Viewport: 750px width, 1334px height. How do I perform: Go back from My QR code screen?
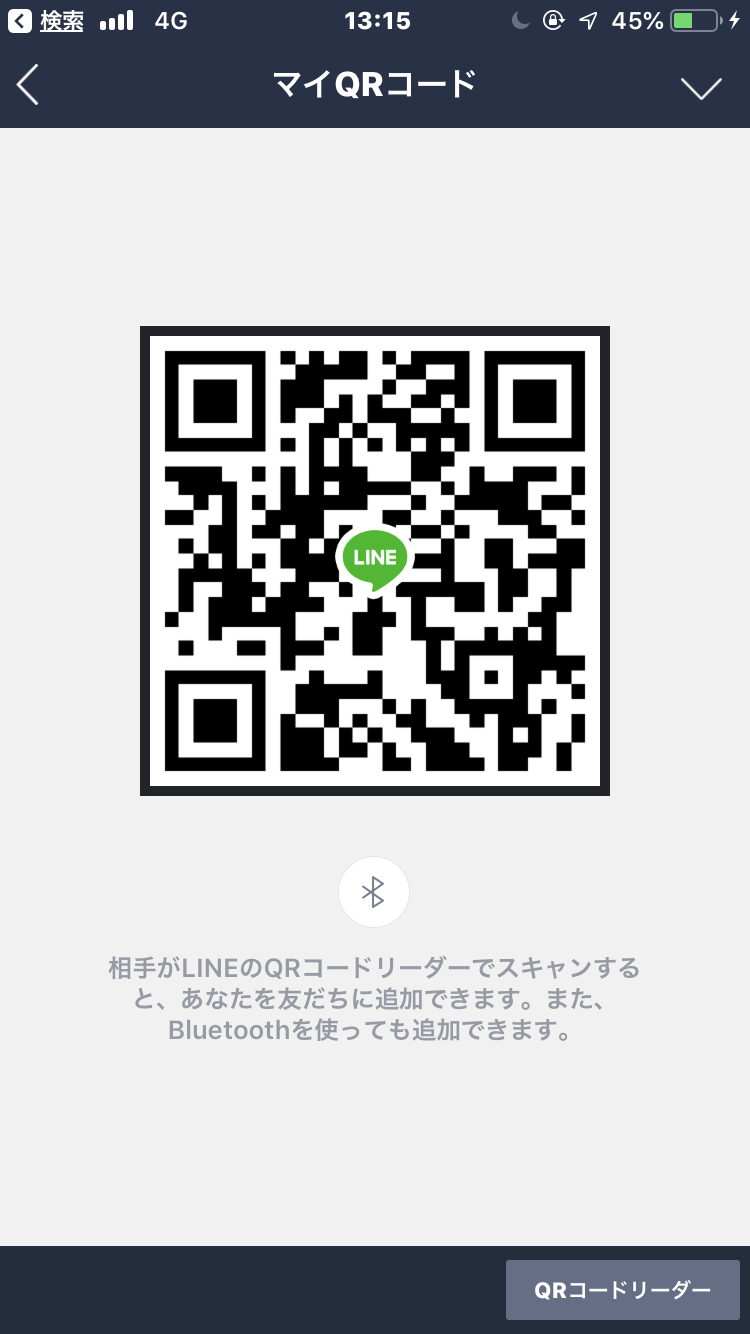click(28, 85)
